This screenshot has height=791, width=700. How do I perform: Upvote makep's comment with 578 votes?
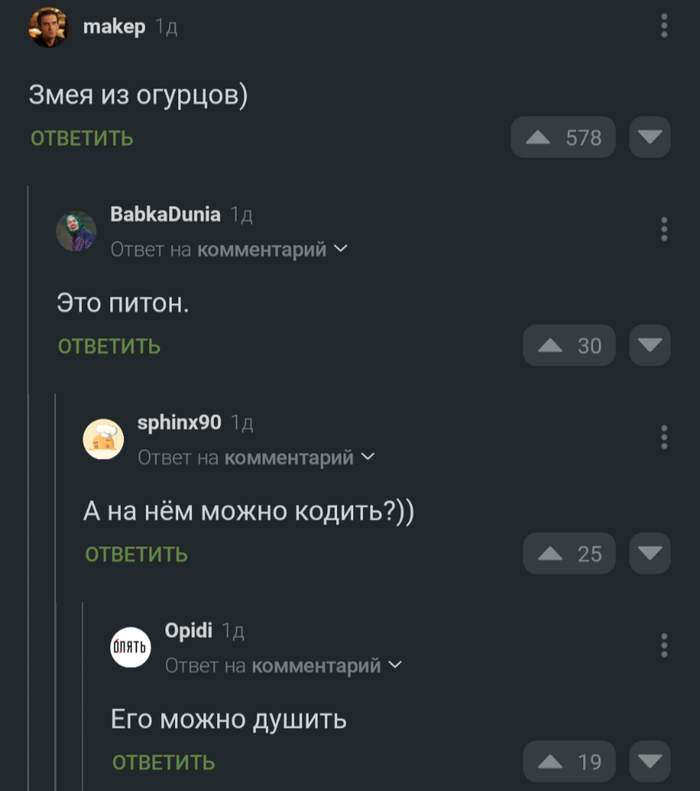coord(564,138)
